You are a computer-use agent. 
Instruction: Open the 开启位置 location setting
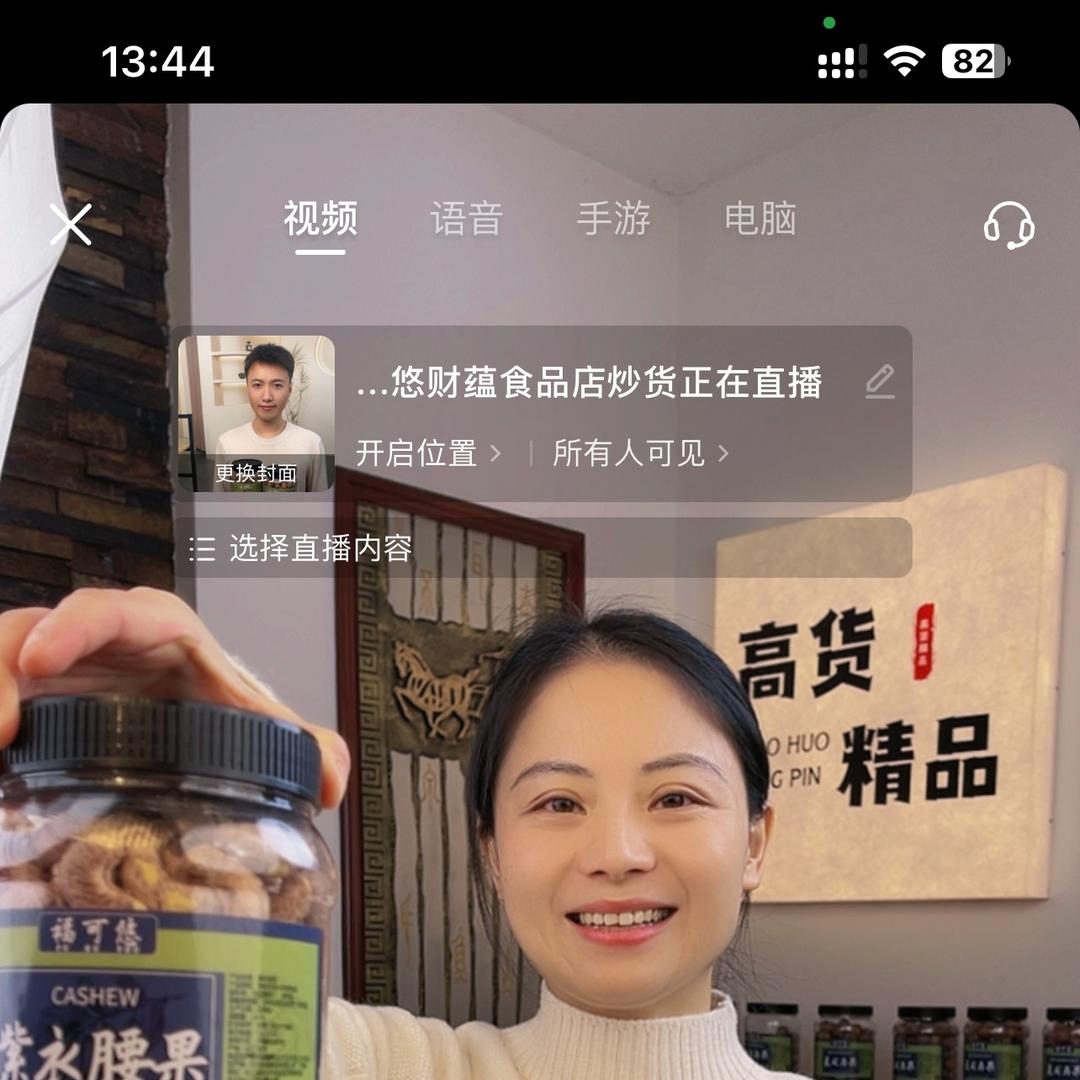[x=428, y=453]
